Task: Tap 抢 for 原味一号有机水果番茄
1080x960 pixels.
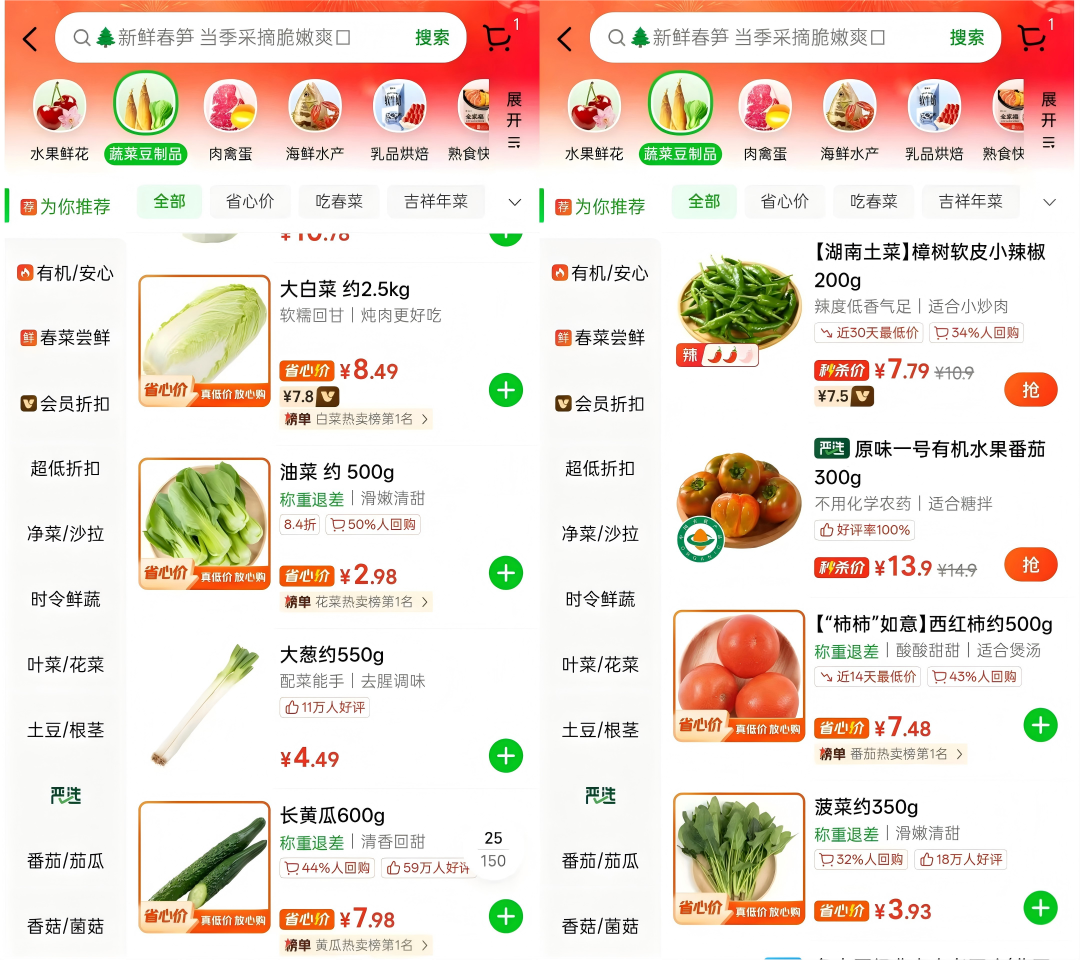Action: [x=1030, y=565]
